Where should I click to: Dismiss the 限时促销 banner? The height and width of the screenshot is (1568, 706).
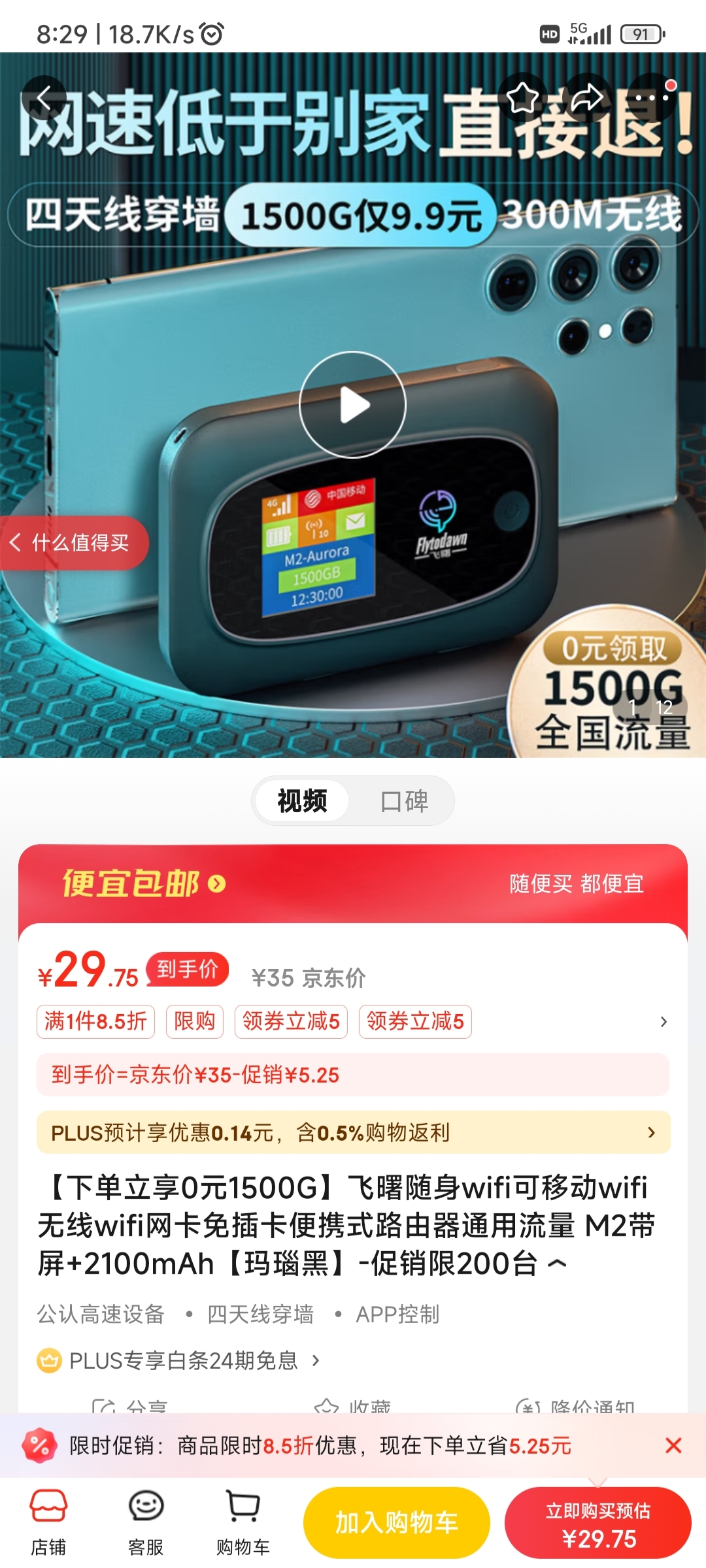click(x=673, y=1446)
